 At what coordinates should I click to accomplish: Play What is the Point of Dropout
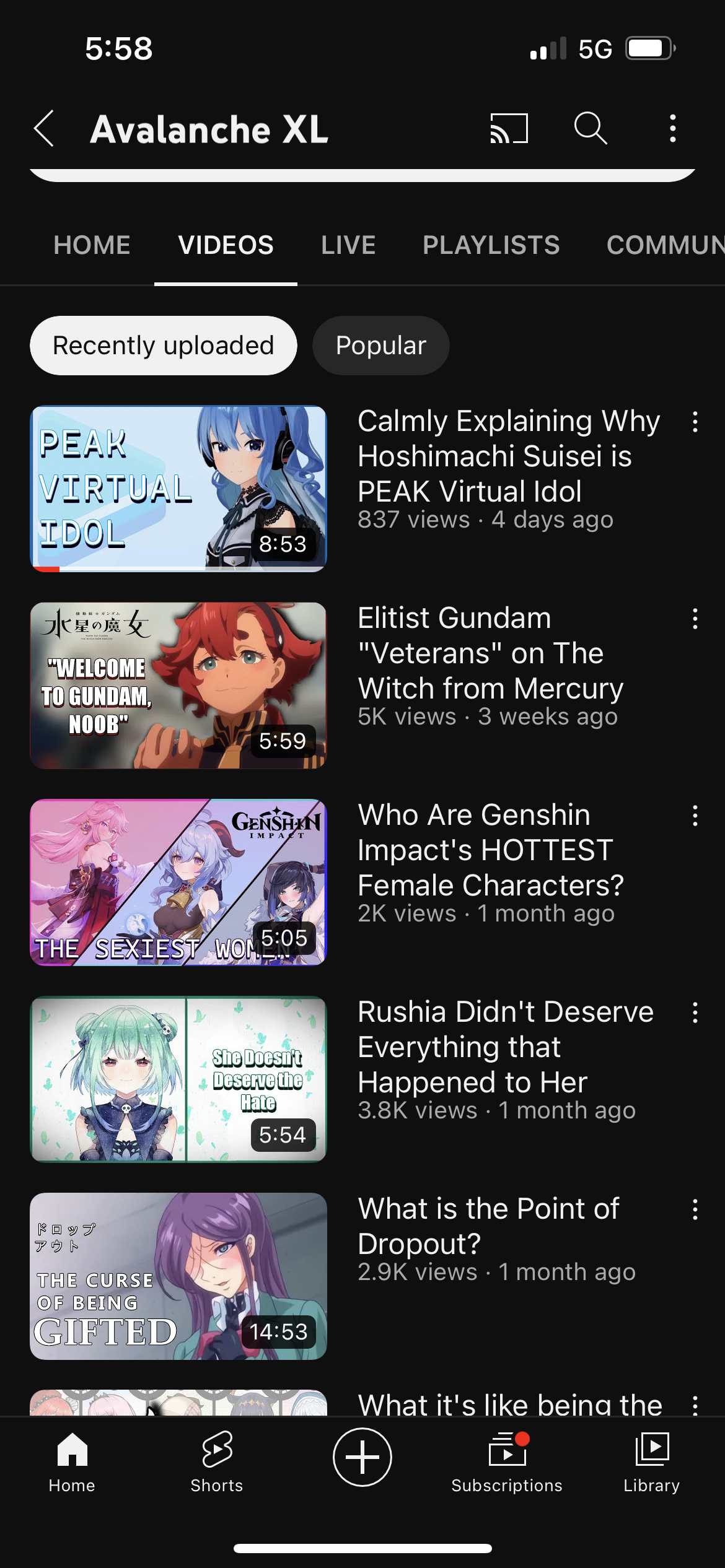(178, 1276)
